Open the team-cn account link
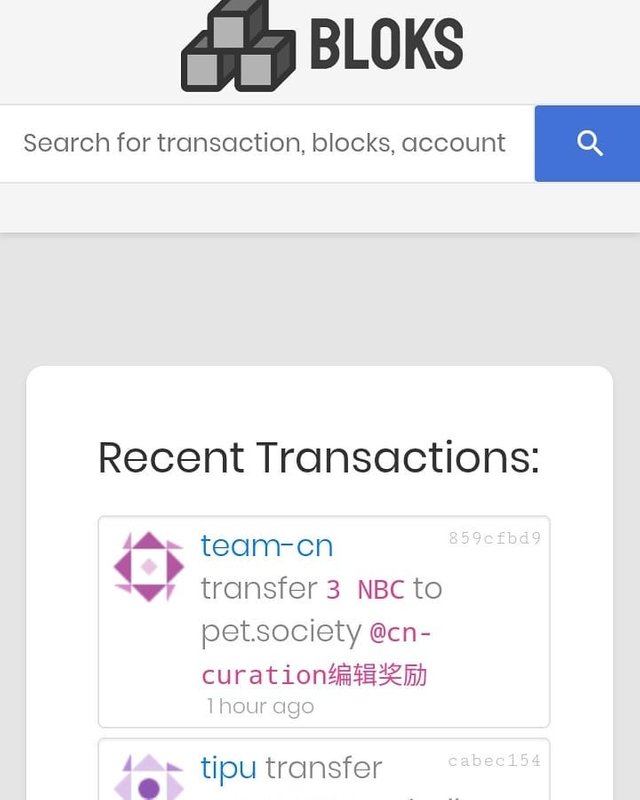The height and width of the screenshot is (800, 640). point(266,546)
